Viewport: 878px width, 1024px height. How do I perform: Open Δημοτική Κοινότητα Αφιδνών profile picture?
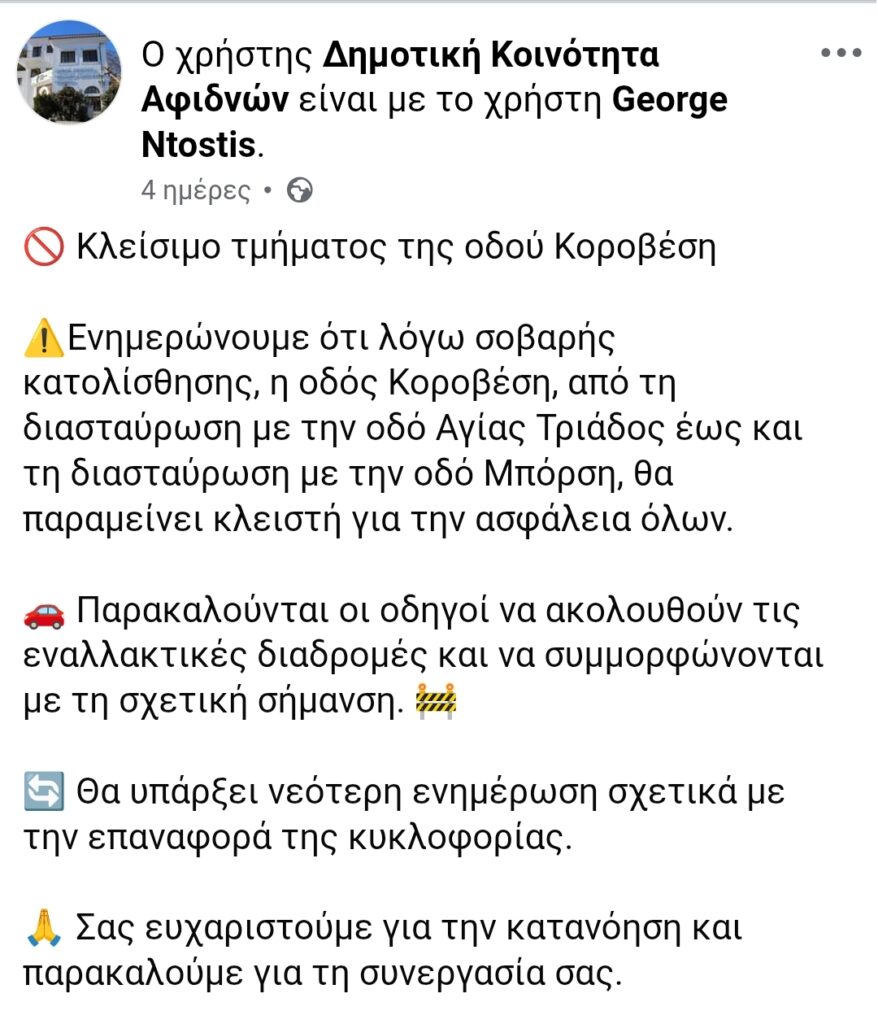click(x=69, y=73)
